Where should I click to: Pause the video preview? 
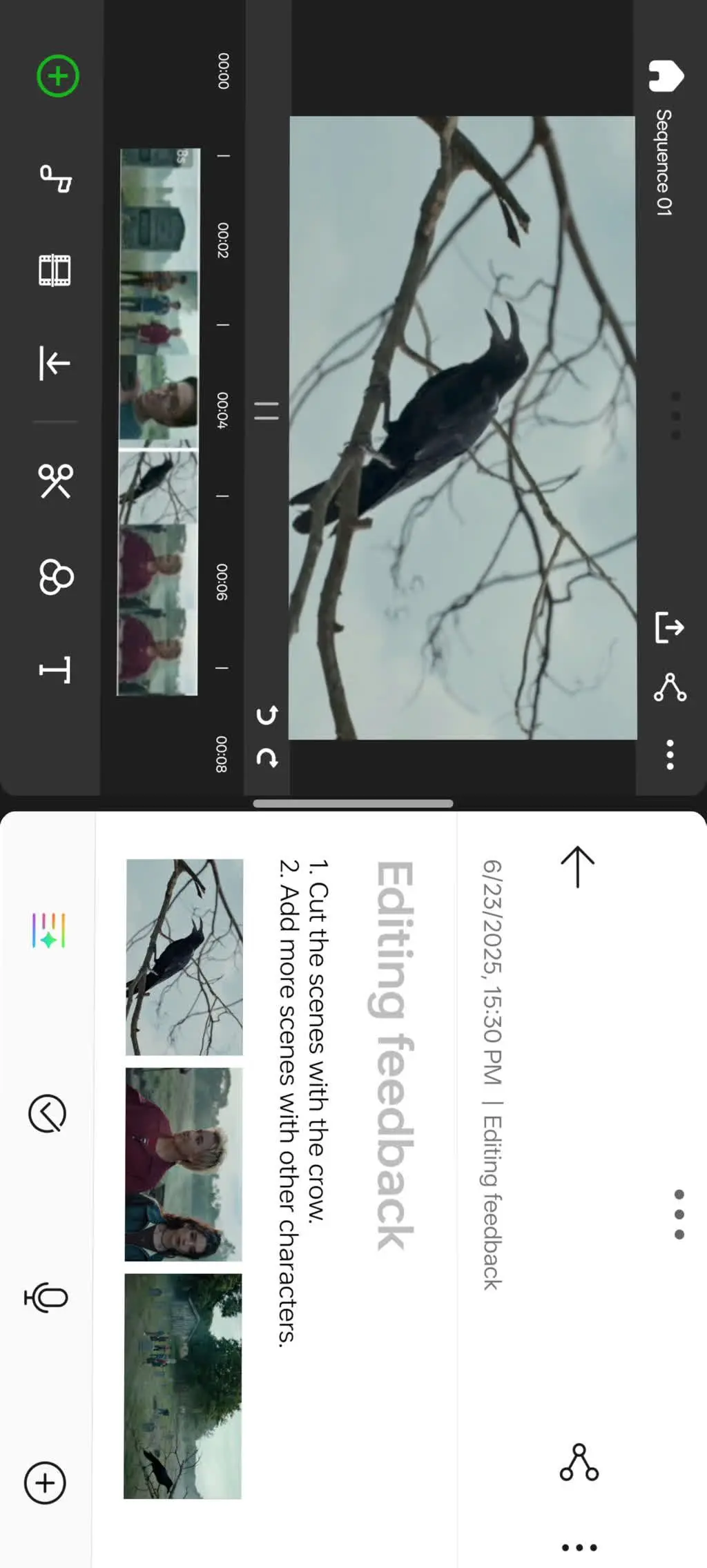(267, 411)
